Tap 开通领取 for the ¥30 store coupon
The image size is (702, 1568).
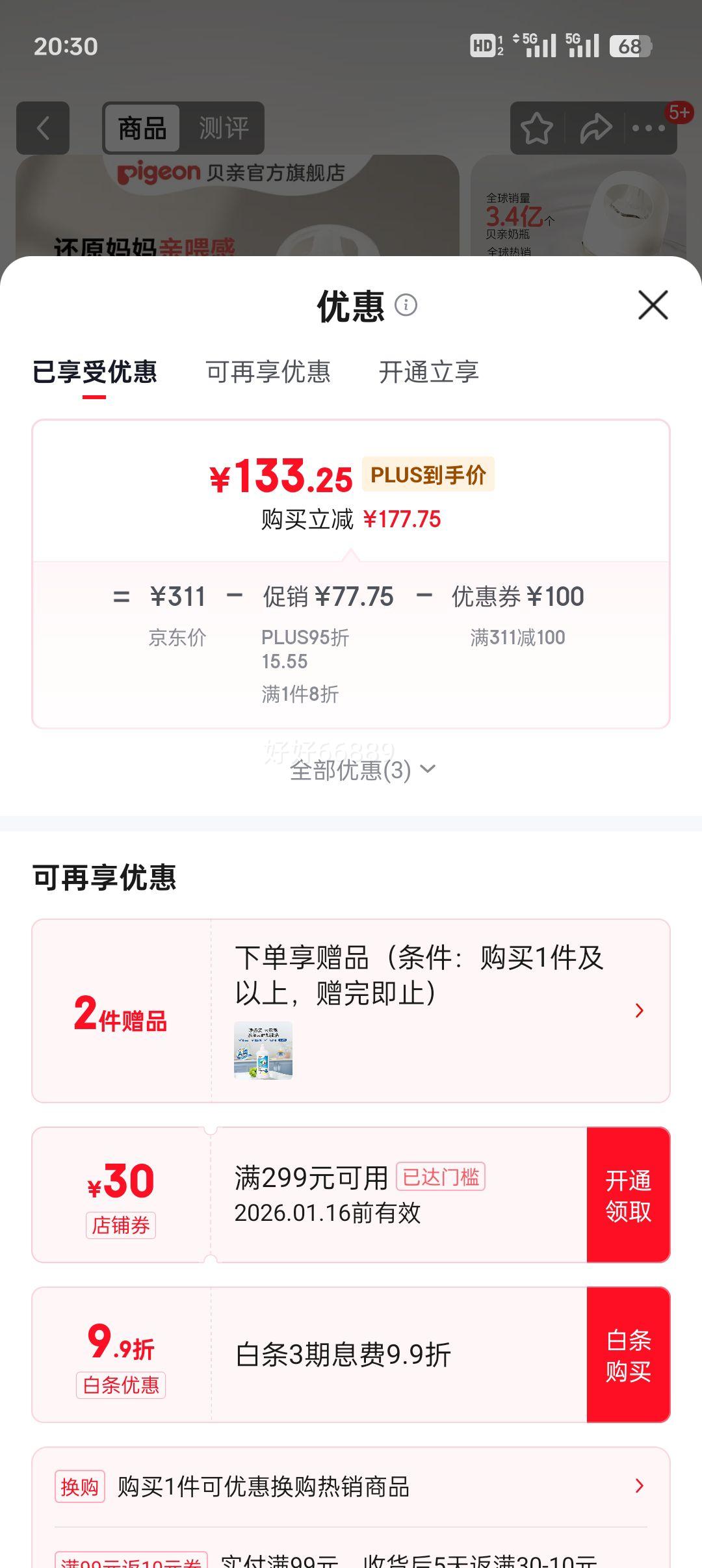(629, 1193)
